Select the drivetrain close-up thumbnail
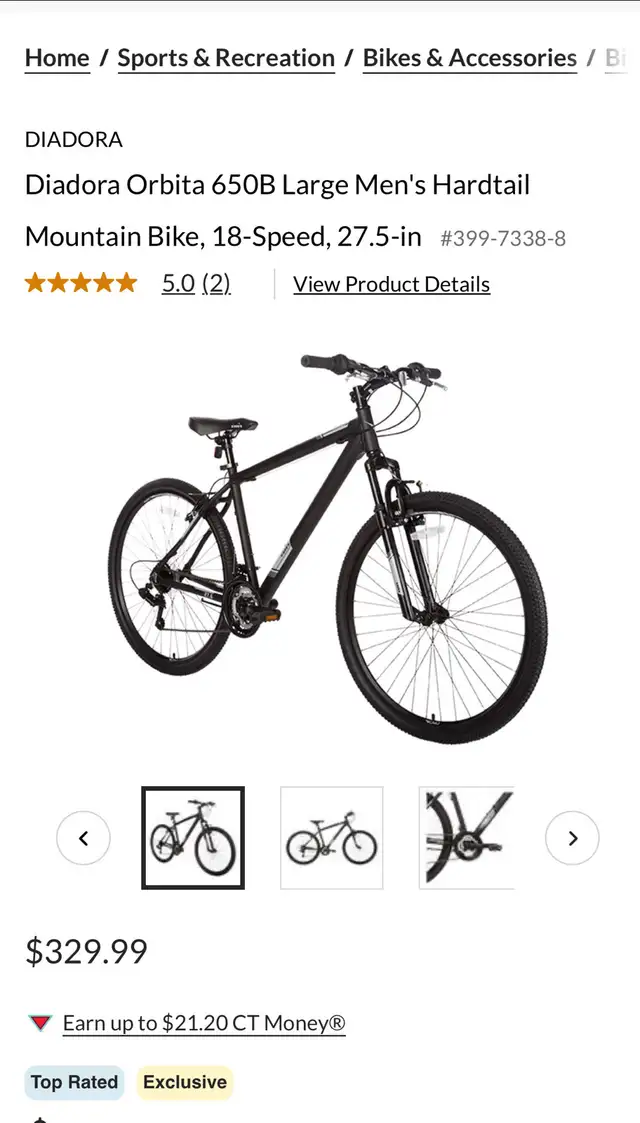The image size is (640, 1123). pos(467,838)
